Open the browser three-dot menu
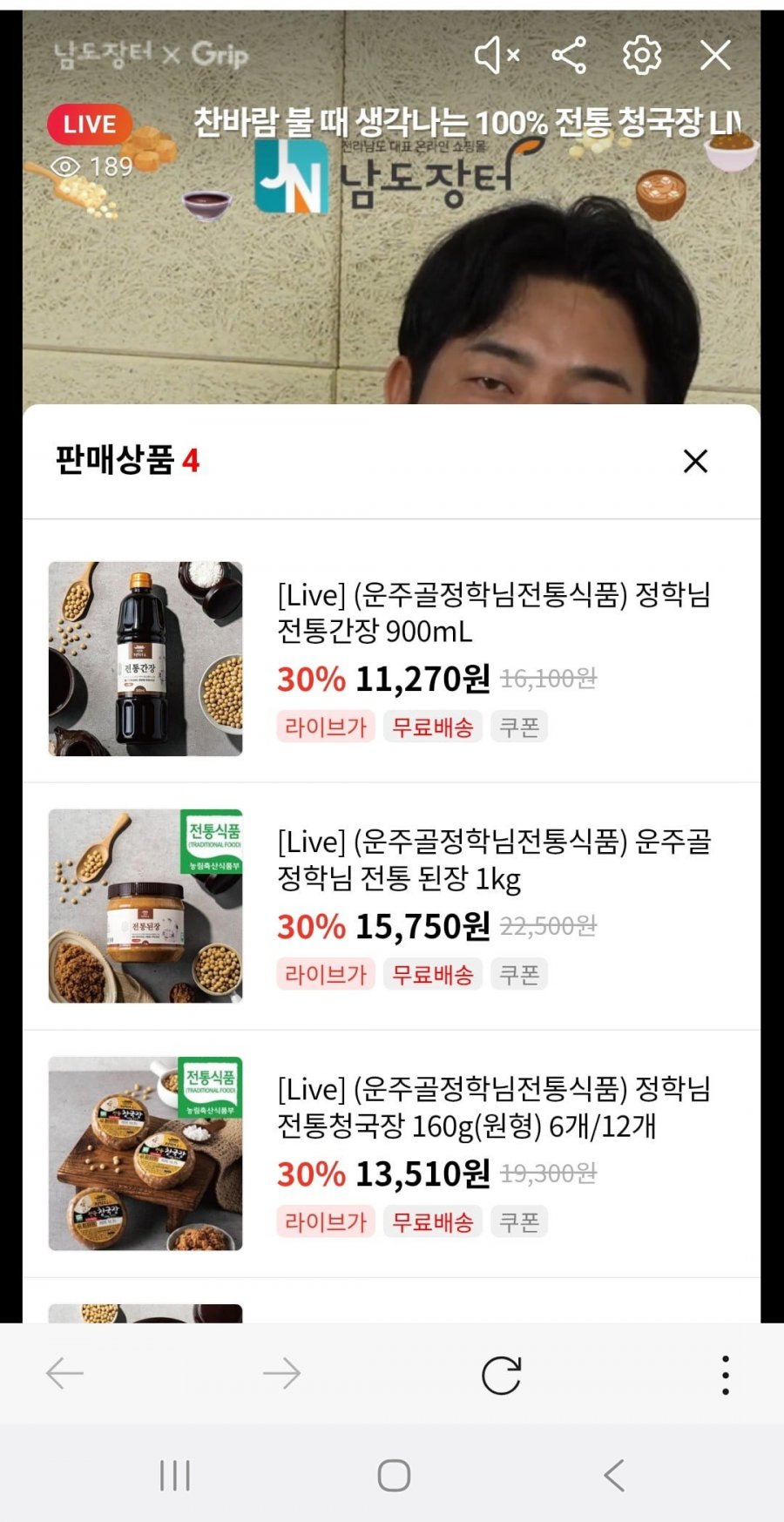 [x=725, y=1375]
